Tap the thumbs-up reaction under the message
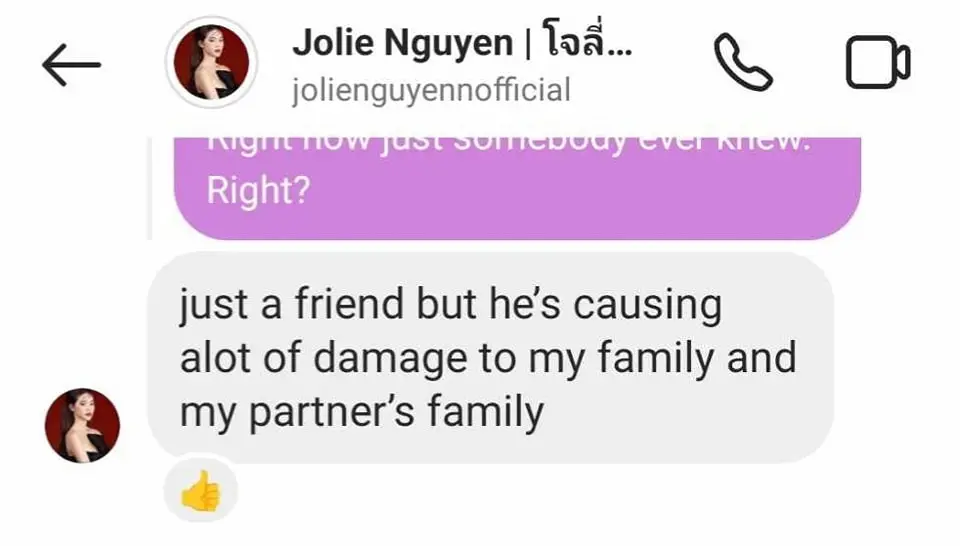The width and height of the screenshot is (960, 546). click(x=200, y=492)
